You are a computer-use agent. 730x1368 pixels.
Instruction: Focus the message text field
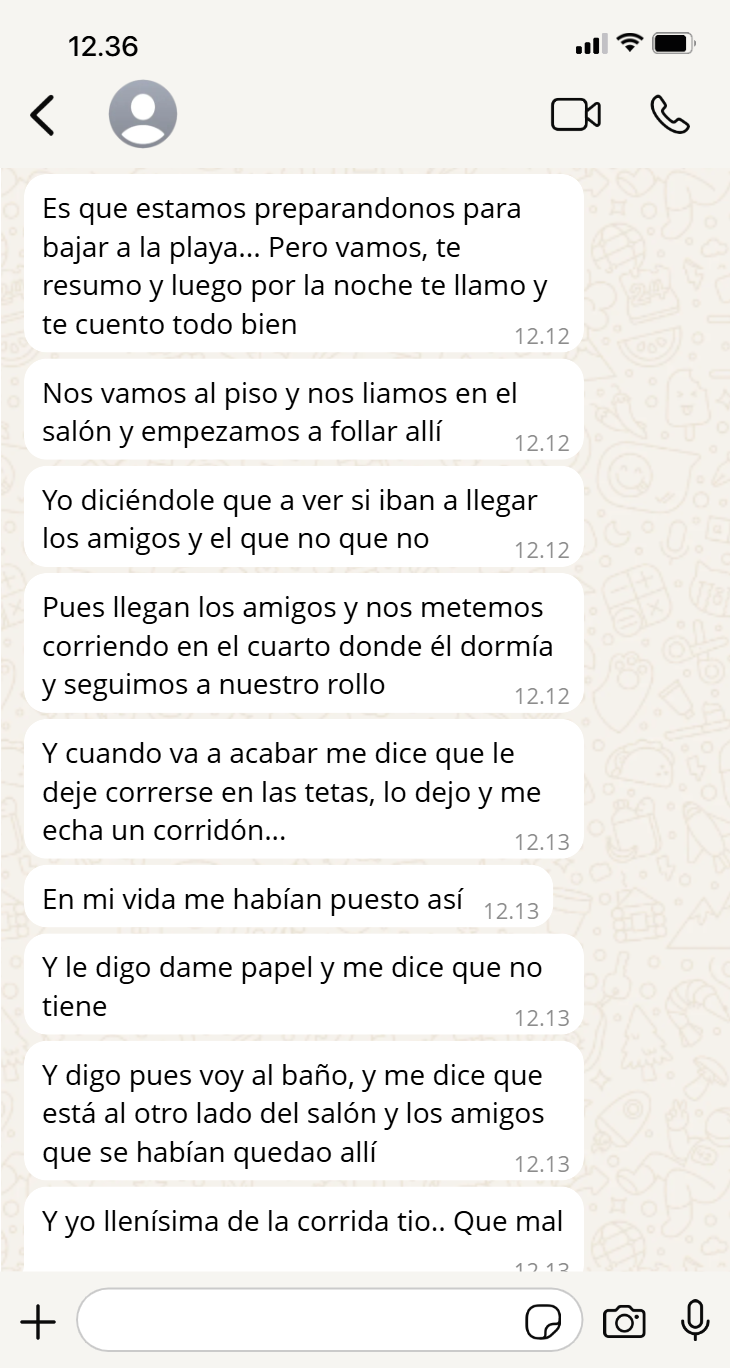[300, 1322]
